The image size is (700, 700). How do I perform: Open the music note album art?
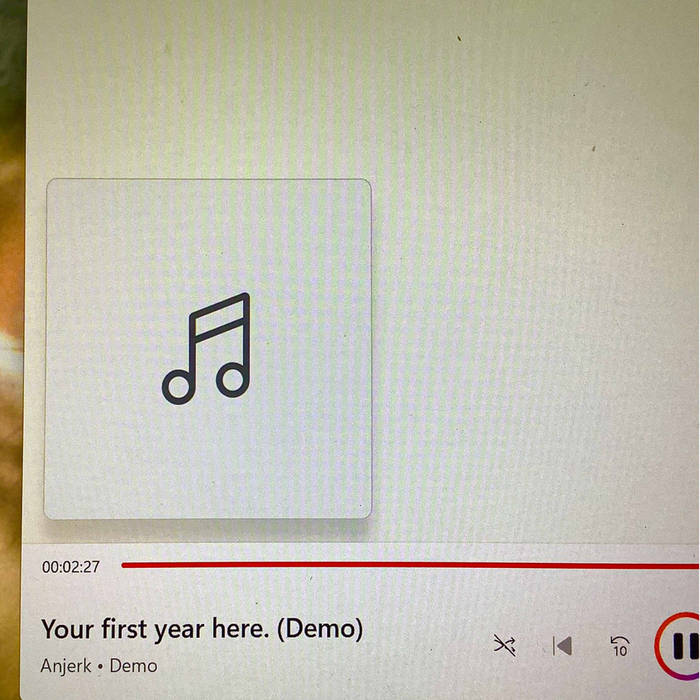[208, 348]
